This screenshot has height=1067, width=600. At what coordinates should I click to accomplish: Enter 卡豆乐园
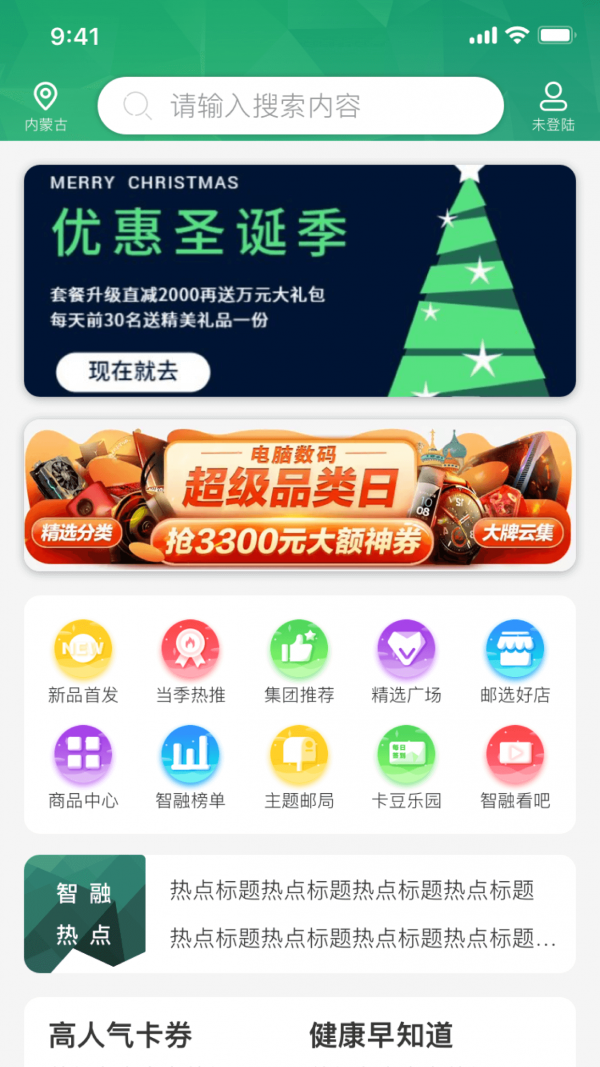coord(406,767)
